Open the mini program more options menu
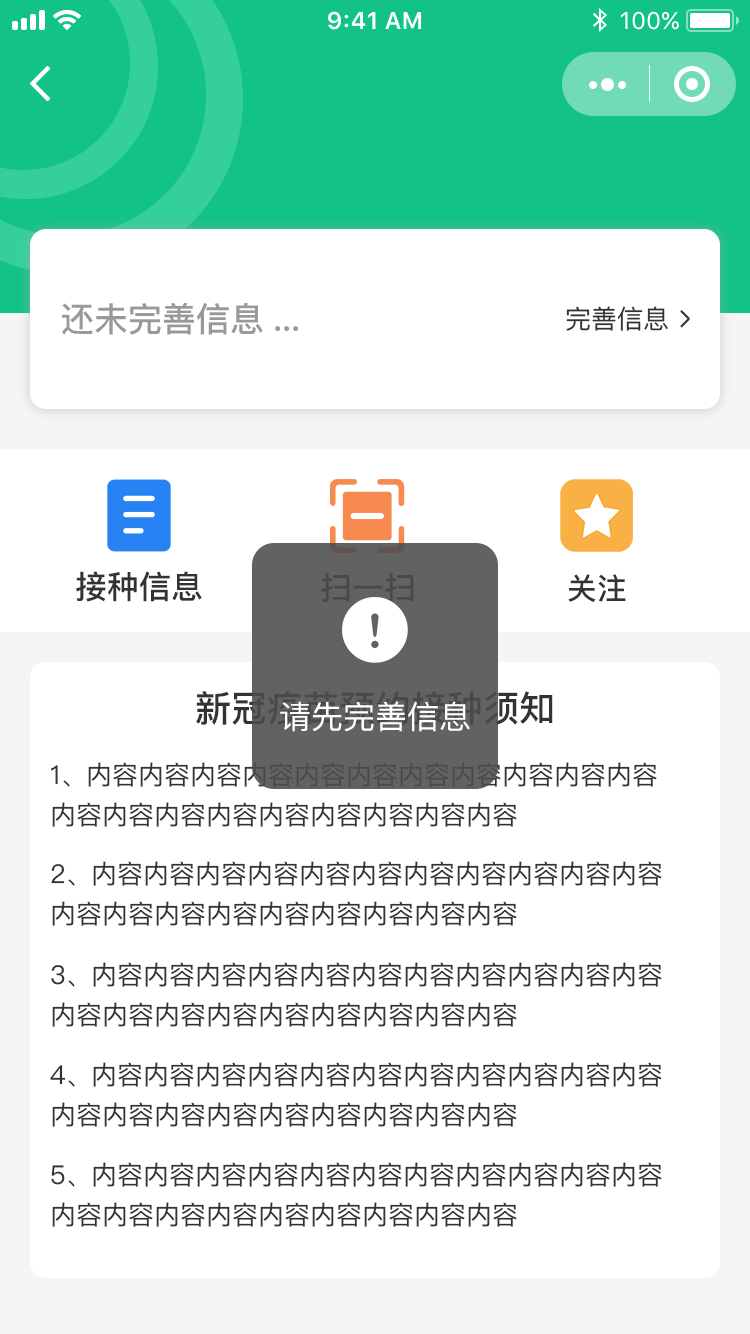 [x=607, y=85]
